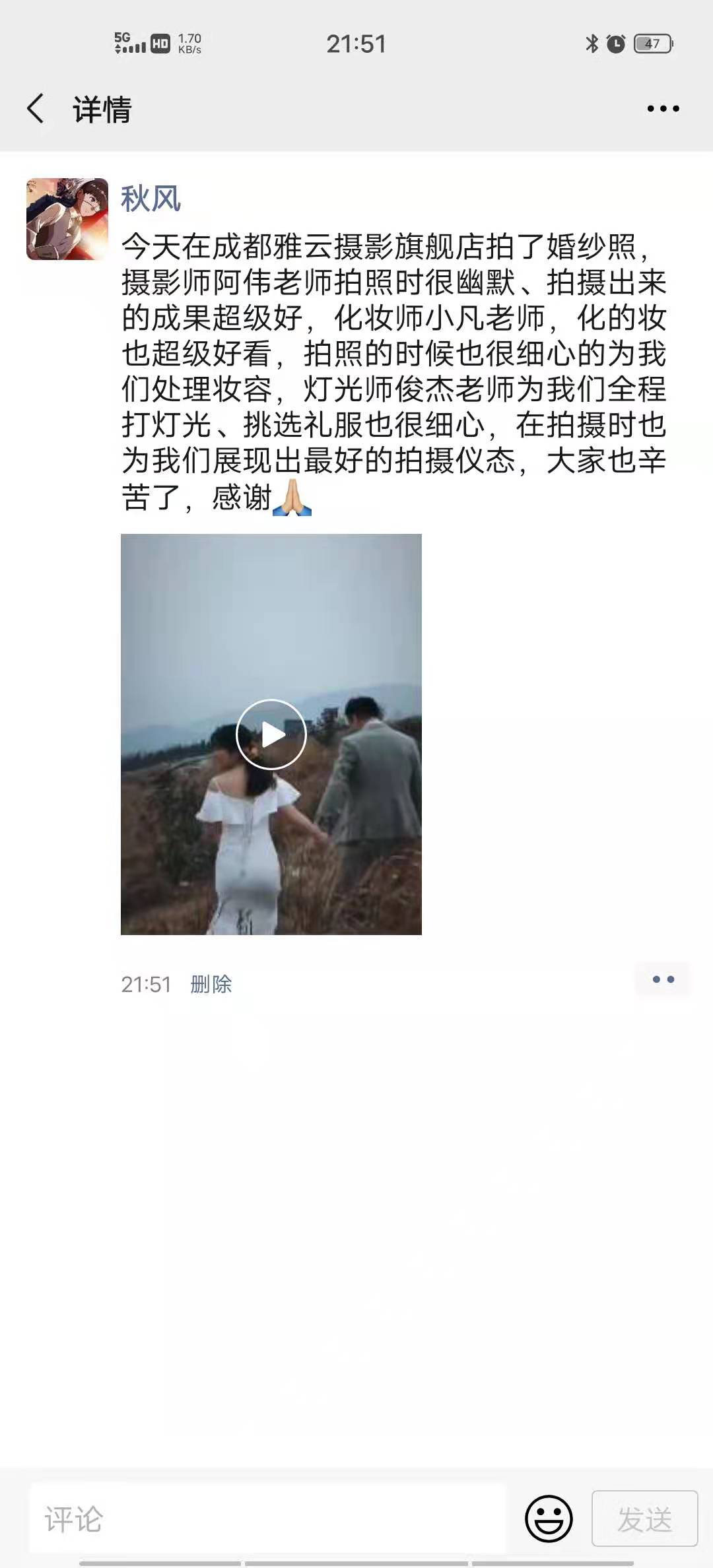Play the wedding video
This screenshot has height=1568, width=713.
(x=271, y=735)
